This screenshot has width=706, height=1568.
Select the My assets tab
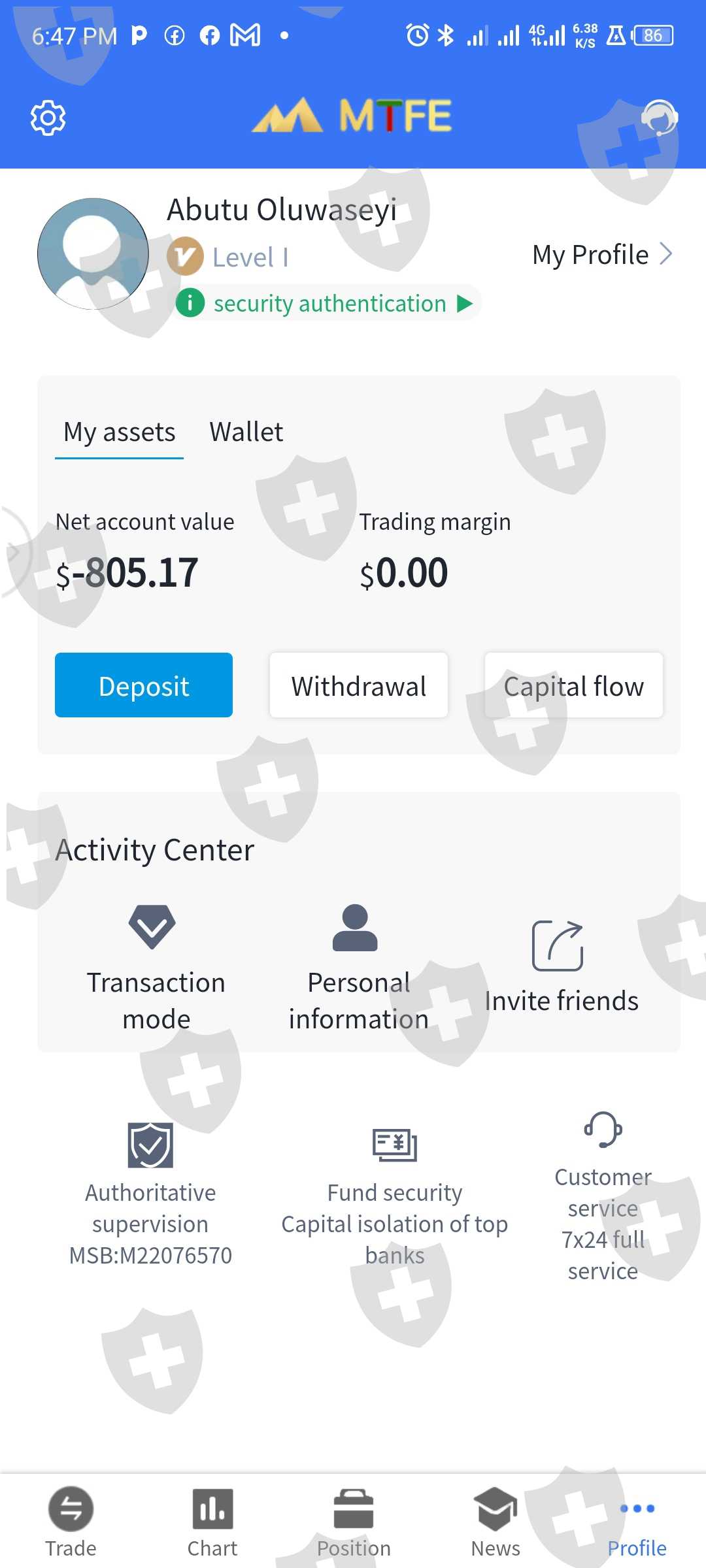119,433
